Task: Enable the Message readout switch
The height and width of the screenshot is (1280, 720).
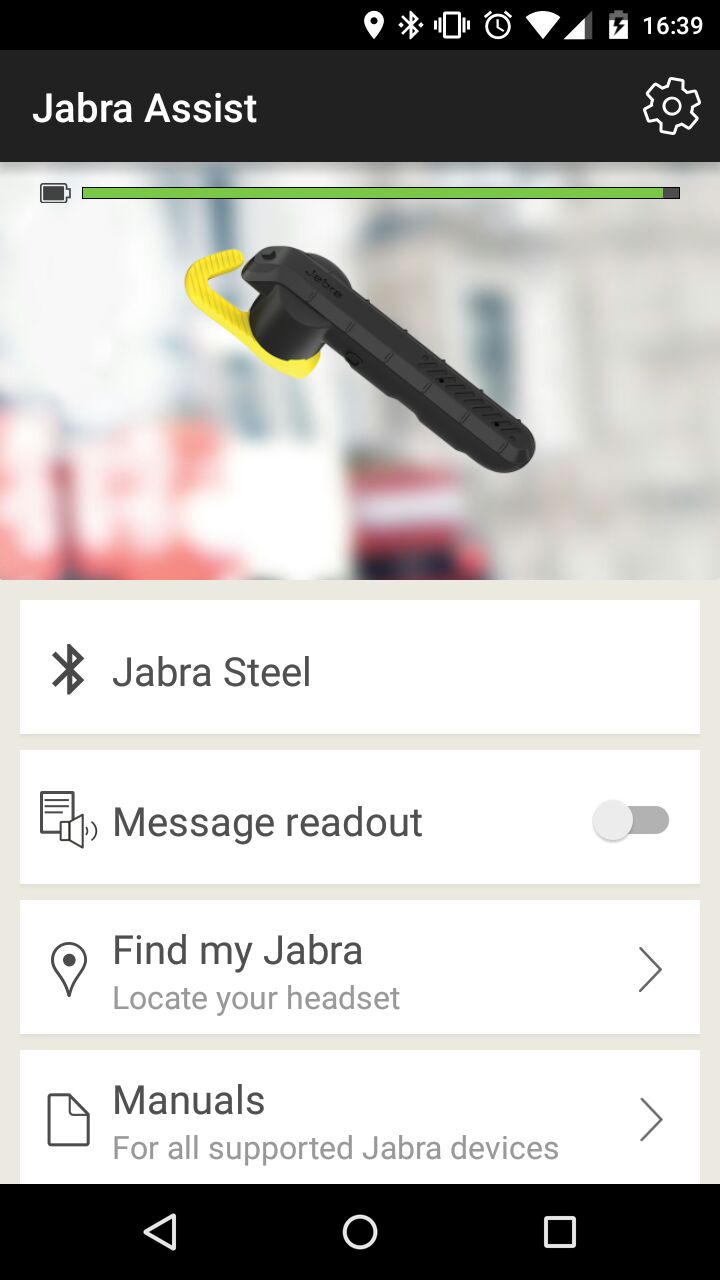Action: coord(631,821)
